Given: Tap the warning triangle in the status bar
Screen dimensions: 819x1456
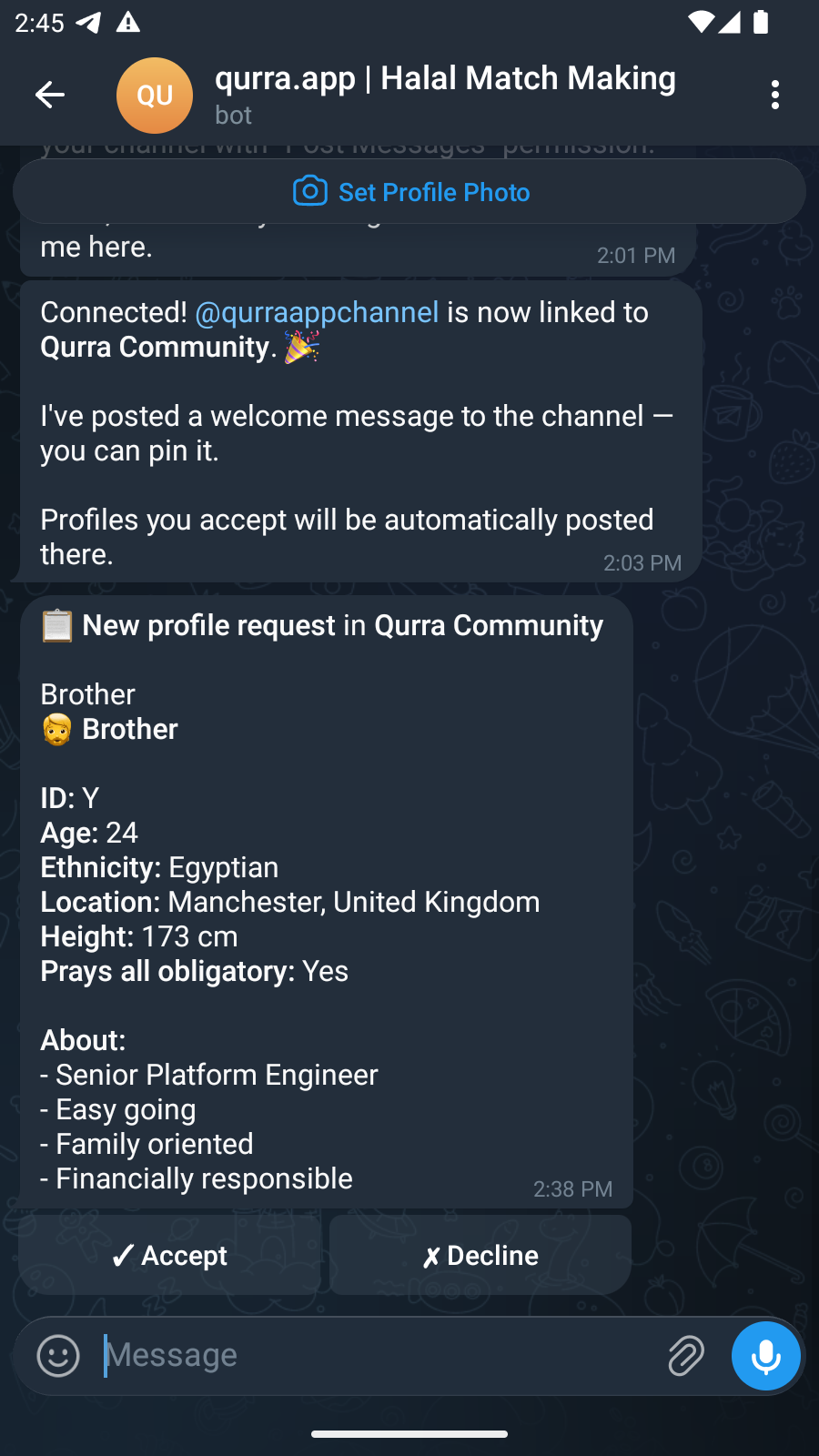Looking at the screenshot, I should (x=127, y=23).
